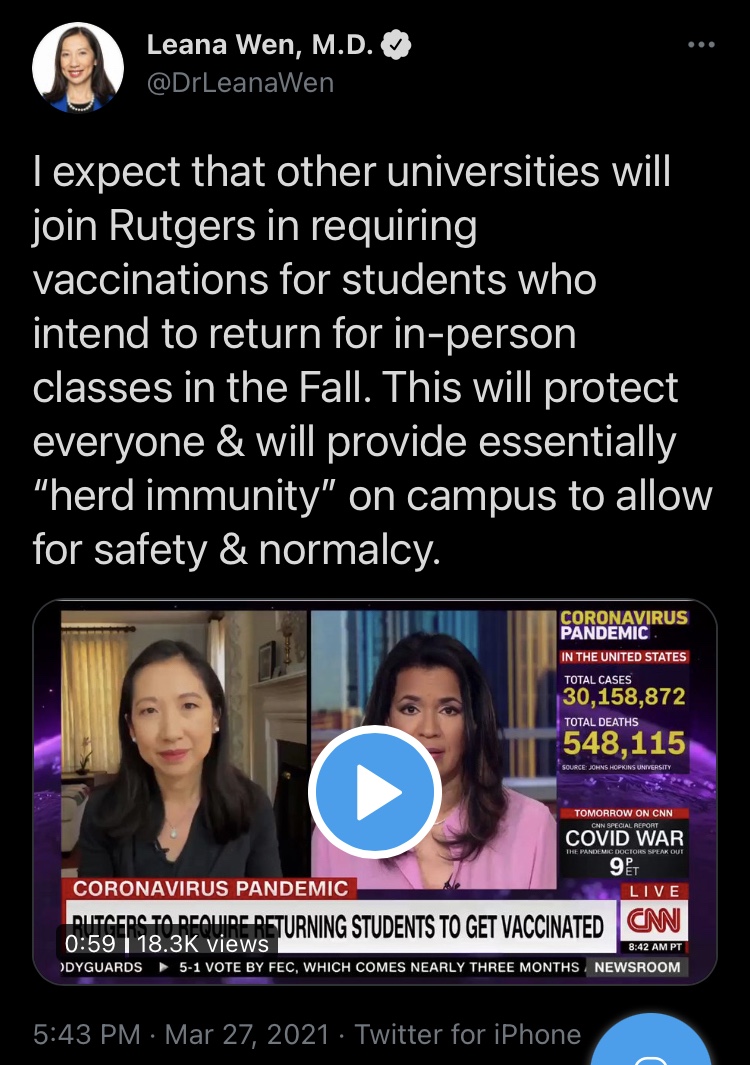750x1065 pixels.
Task: Tap the blue floating compose button
Action: [x=652, y=1045]
